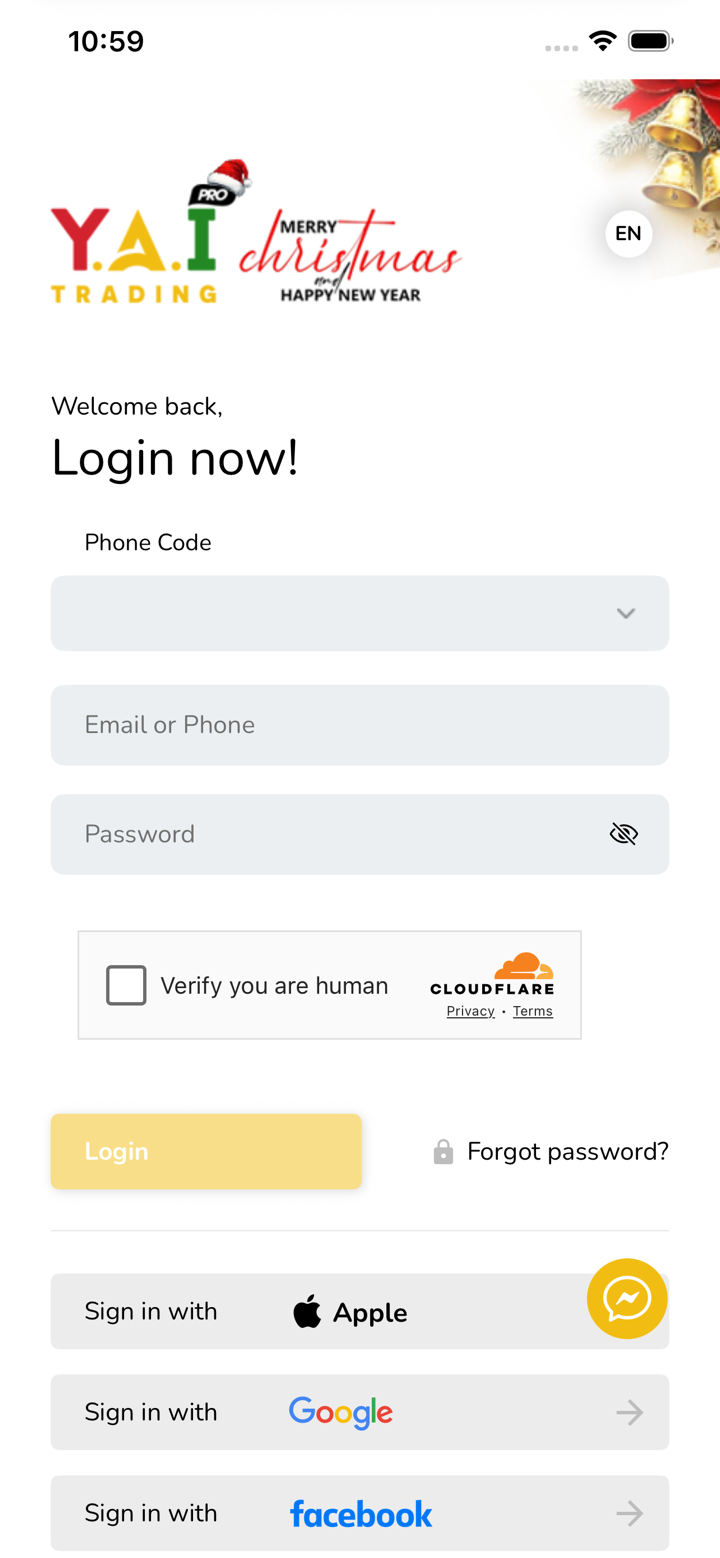
Task: Open the EN language selector
Action: tap(628, 234)
